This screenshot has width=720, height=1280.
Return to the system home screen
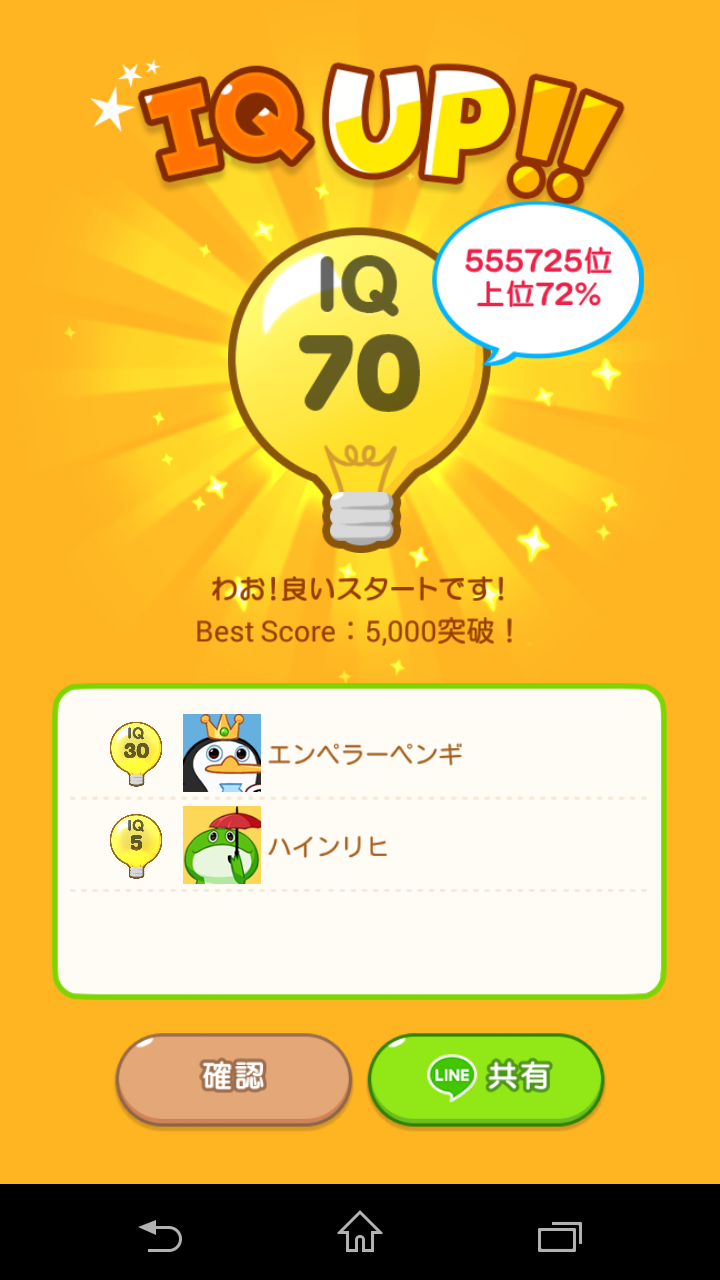pyautogui.click(x=360, y=1233)
